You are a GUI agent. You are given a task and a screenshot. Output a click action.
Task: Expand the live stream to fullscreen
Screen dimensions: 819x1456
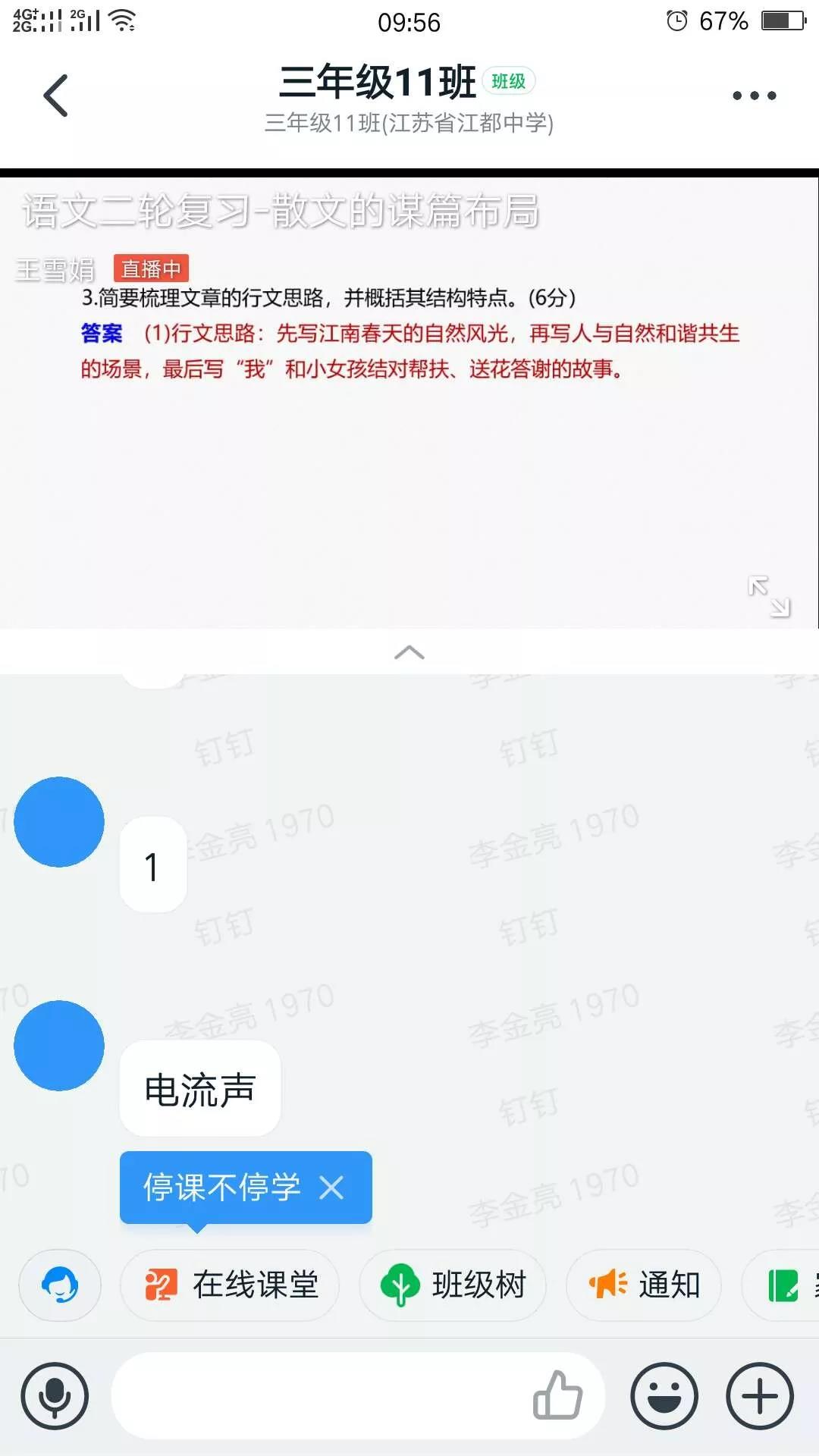tap(768, 596)
